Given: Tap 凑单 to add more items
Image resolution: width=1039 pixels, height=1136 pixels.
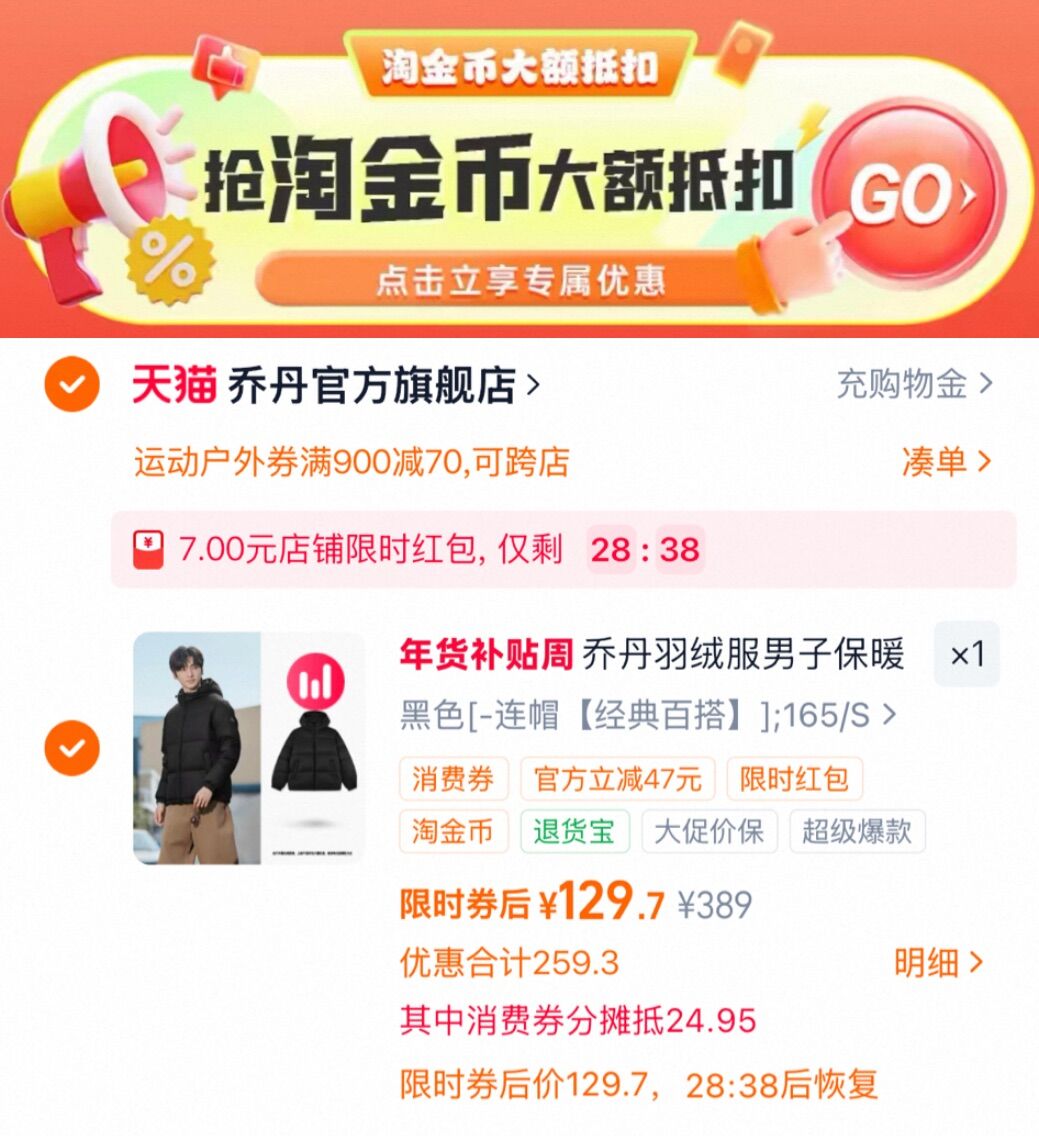Looking at the screenshot, I should click(946, 462).
